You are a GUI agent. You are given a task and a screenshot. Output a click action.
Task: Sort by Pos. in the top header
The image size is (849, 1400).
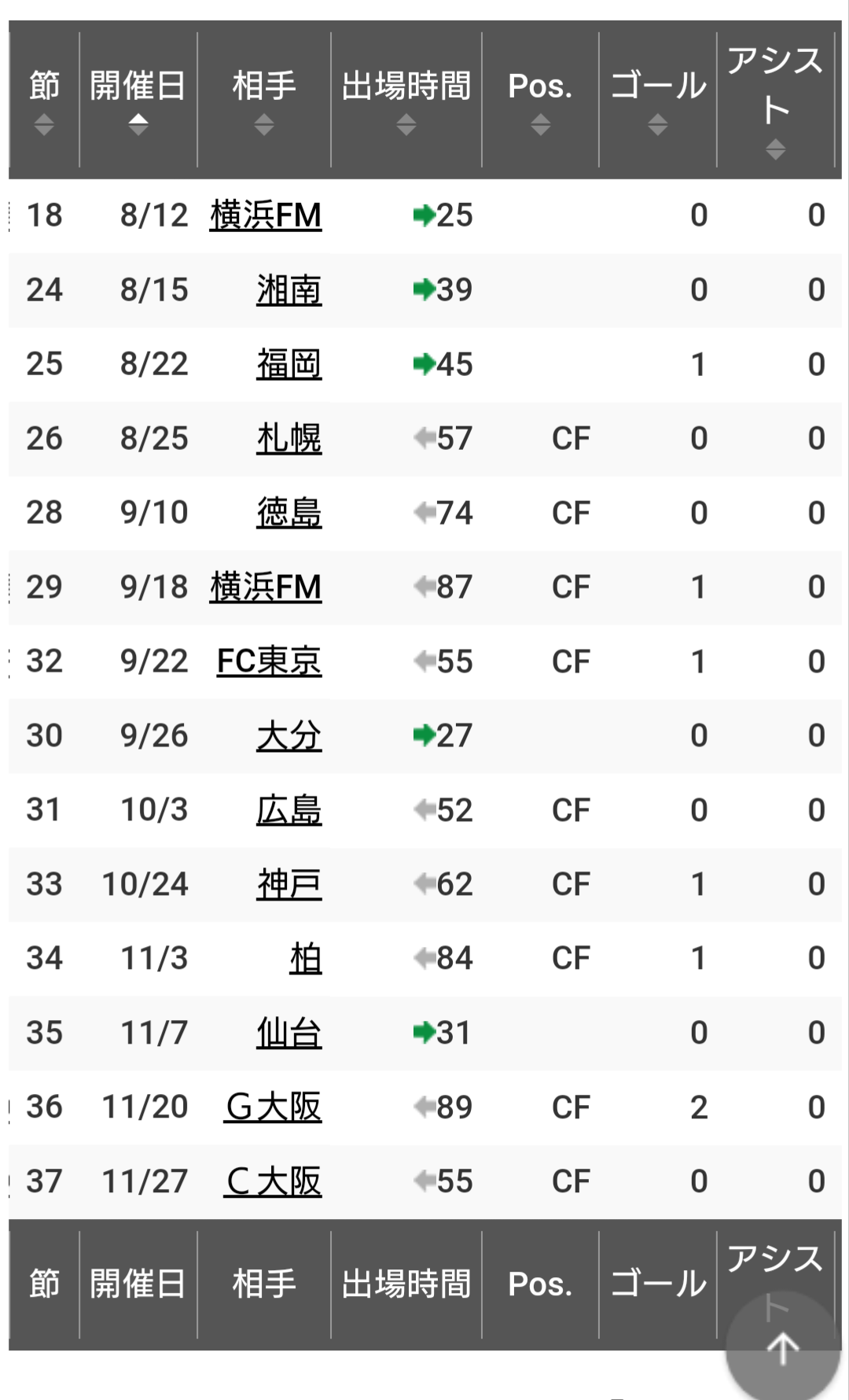point(540,100)
